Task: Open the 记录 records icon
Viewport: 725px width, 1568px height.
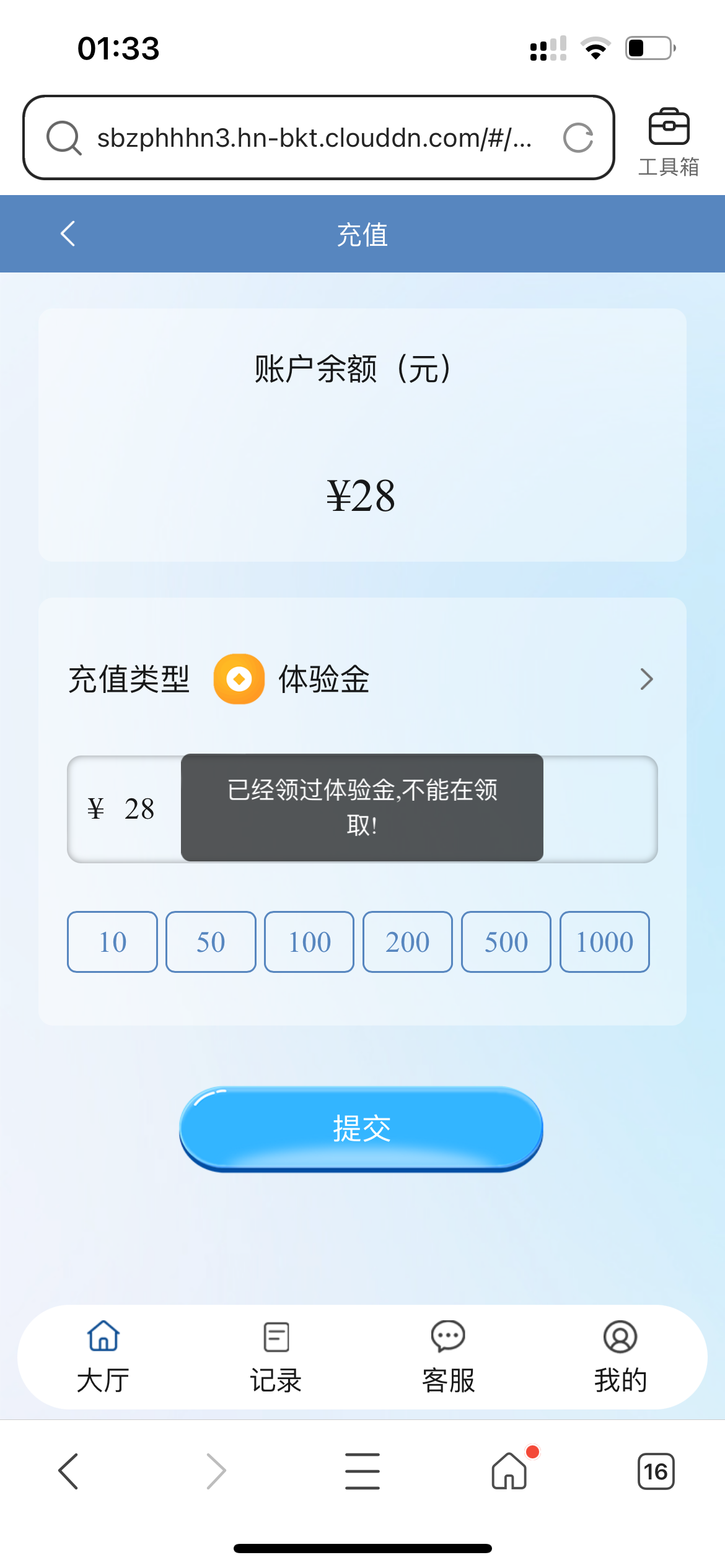Action: pyautogui.click(x=275, y=1337)
